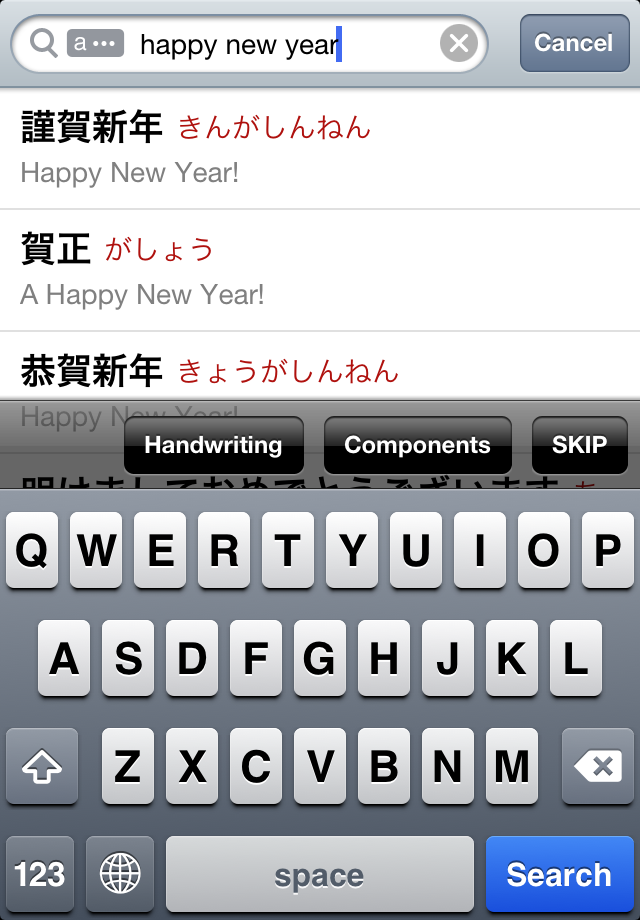Switch keyboard language with the globe key
The width and height of the screenshot is (640, 920).
click(120, 875)
